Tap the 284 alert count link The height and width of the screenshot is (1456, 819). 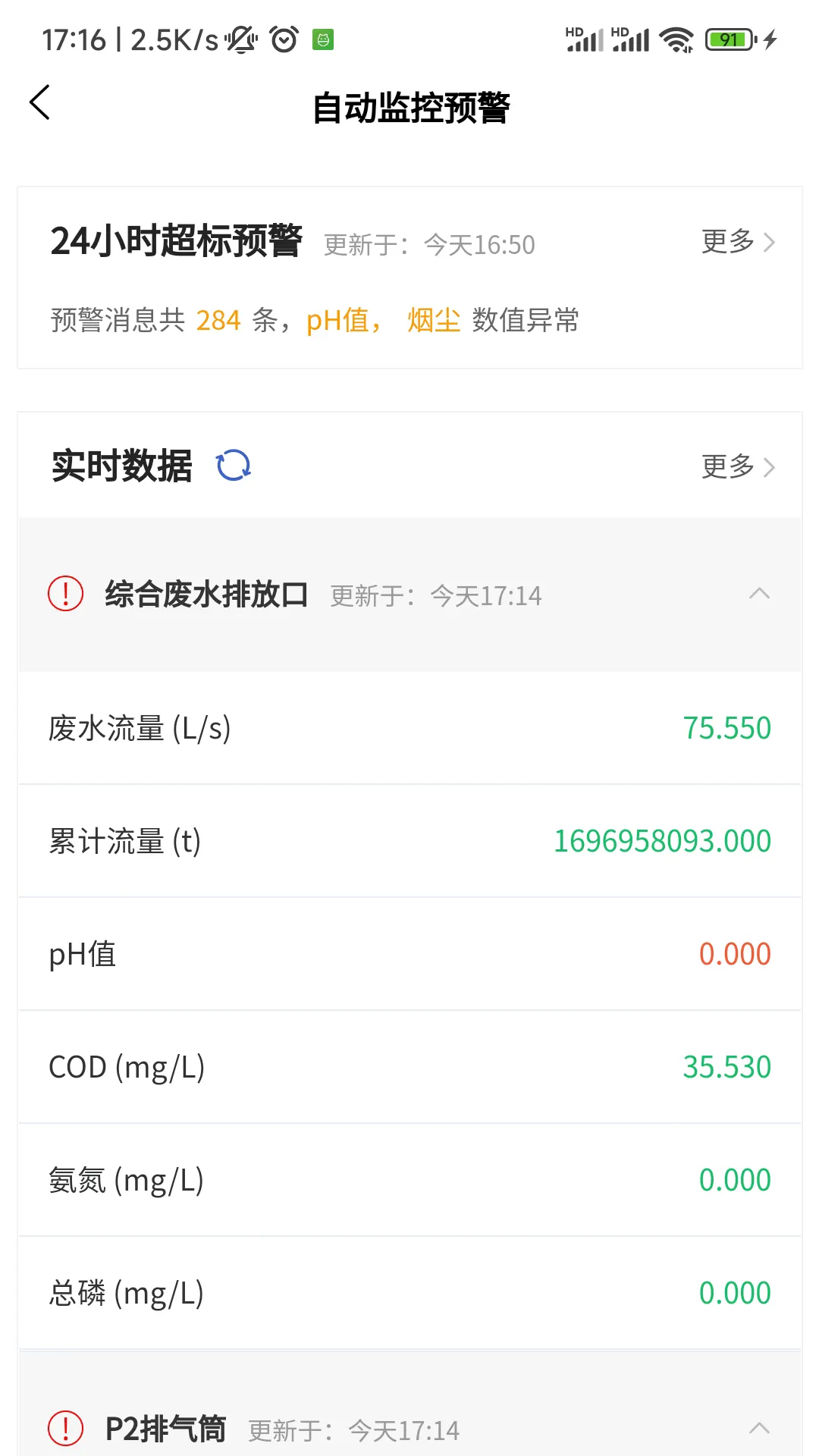218,321
